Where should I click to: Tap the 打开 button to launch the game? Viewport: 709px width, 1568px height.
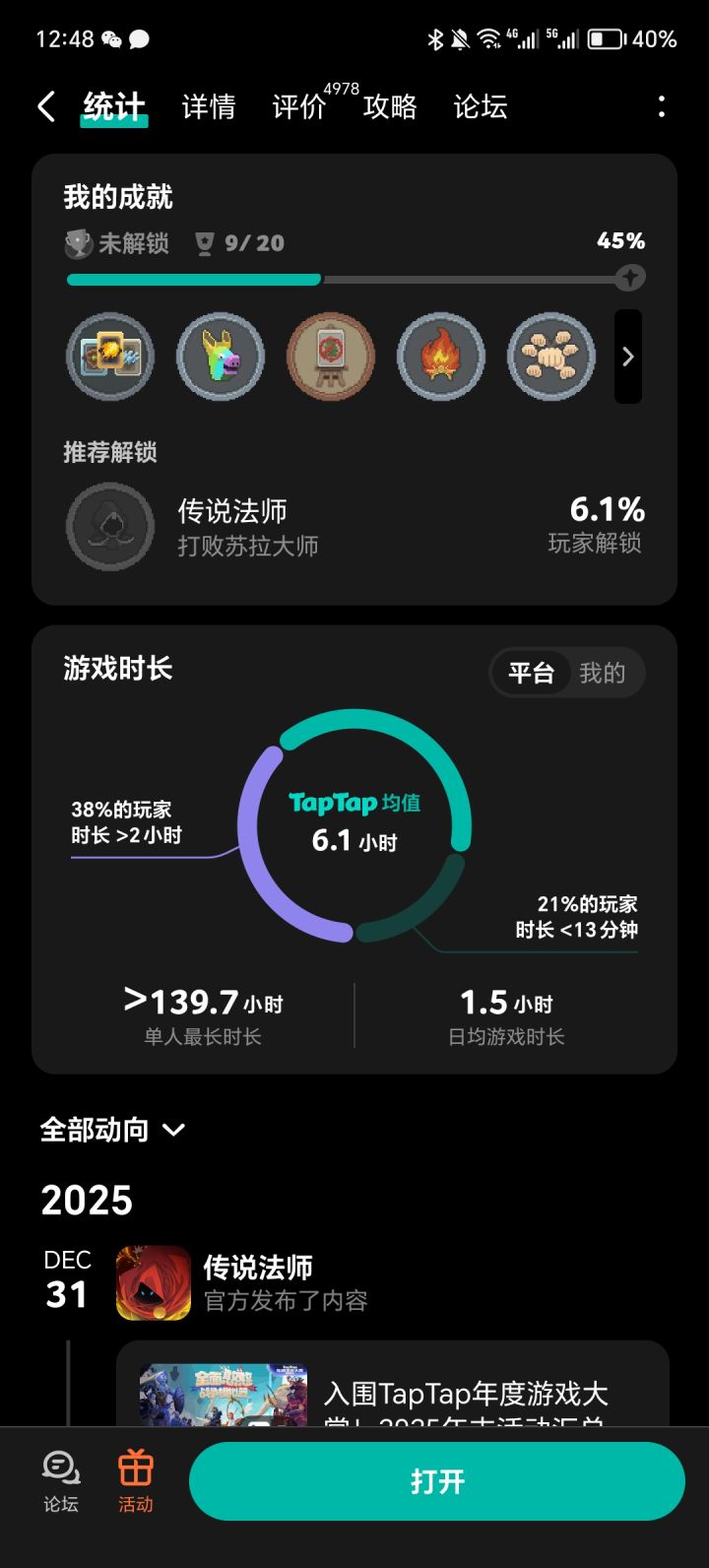pos(437,1480)
